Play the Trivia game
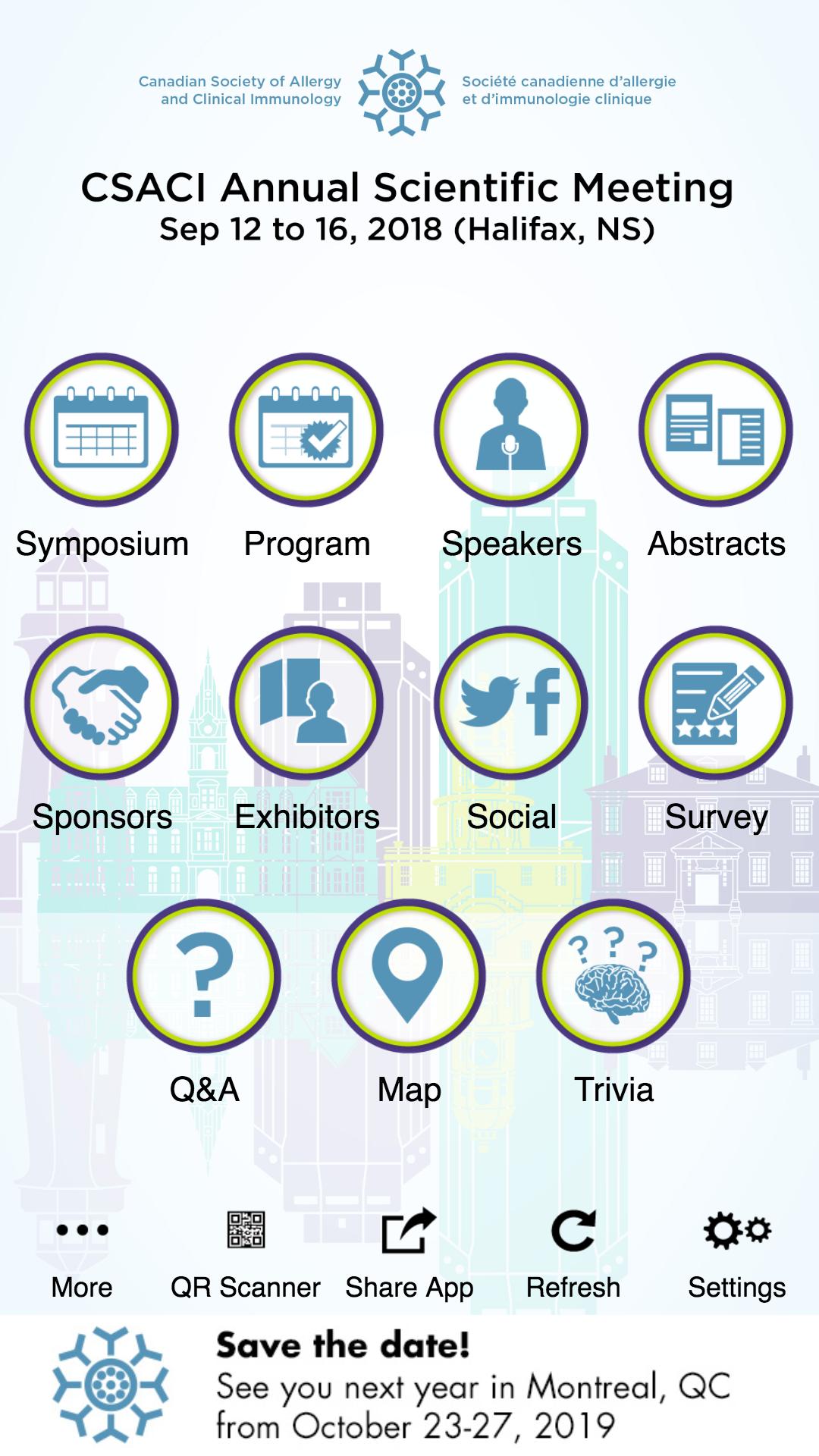 click(x=613, y=976)
